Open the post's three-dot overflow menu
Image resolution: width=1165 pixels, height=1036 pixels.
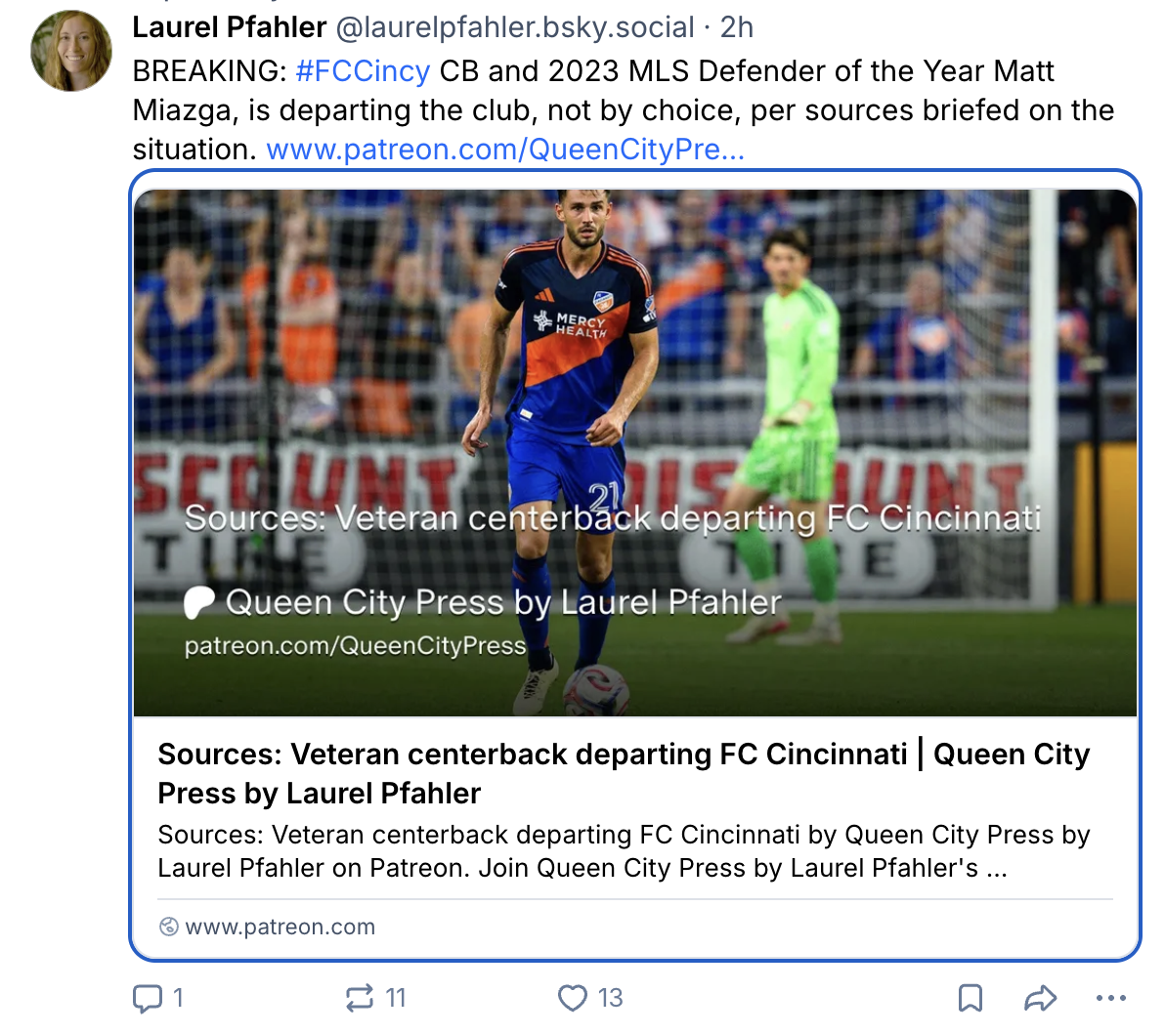point(1111,997)
